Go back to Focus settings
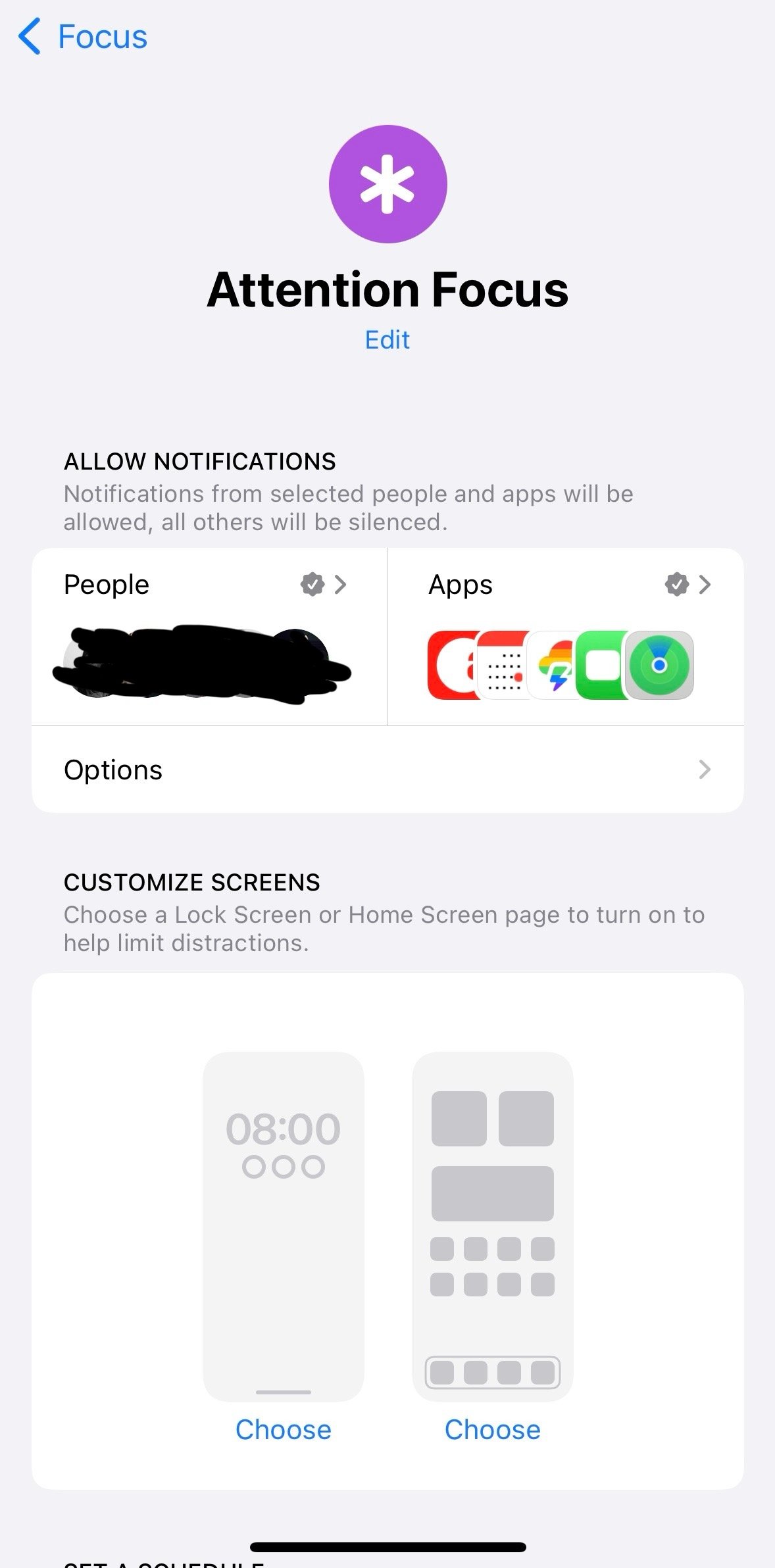775x1568 pixels. (84, 37)
